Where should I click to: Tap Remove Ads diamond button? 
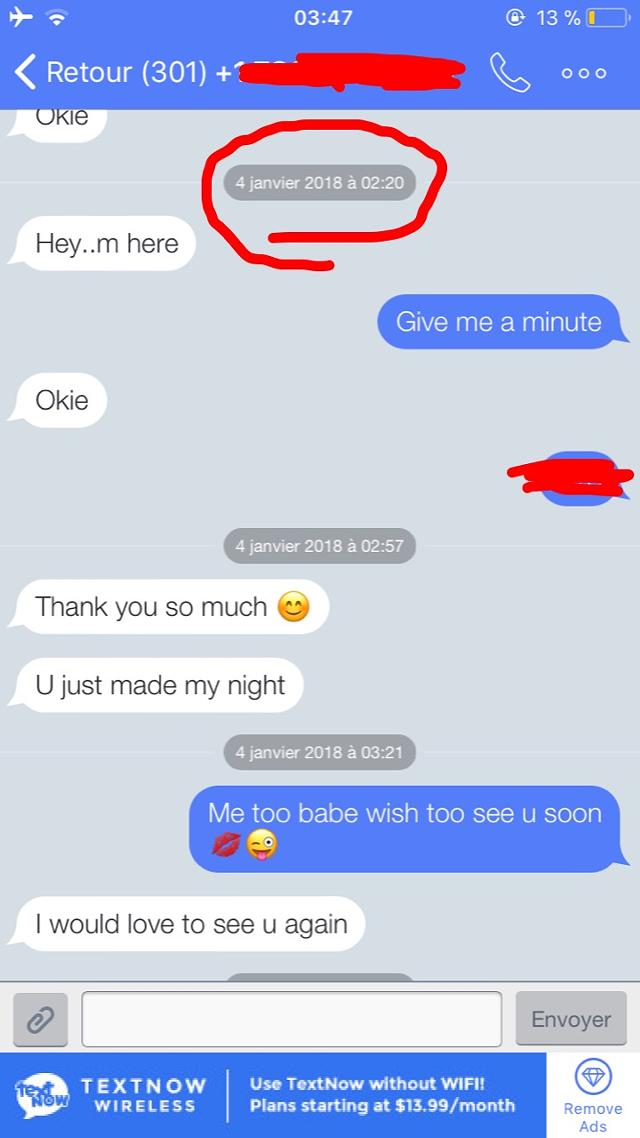593,1096
